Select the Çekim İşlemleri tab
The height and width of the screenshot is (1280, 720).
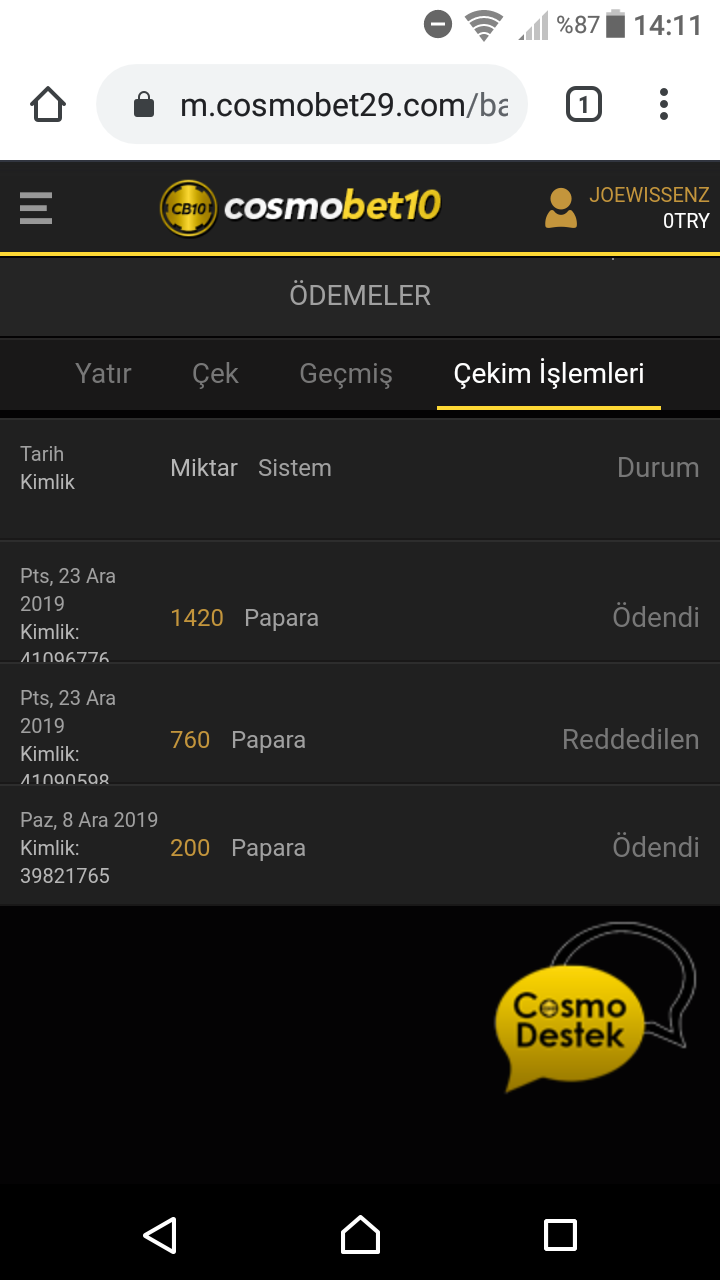[x=548, y=374]
